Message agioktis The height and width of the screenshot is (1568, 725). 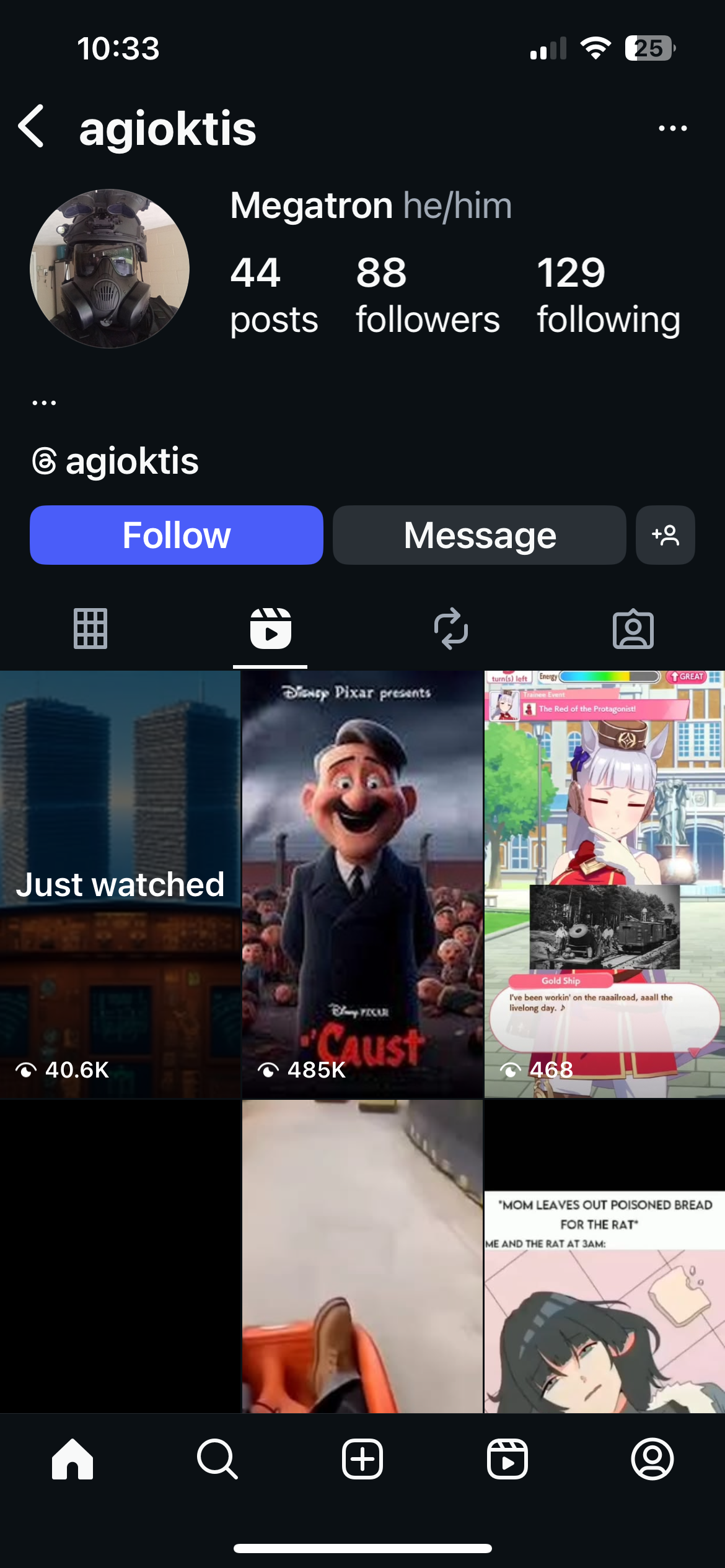pyautogui.click(x=479, y=535)
